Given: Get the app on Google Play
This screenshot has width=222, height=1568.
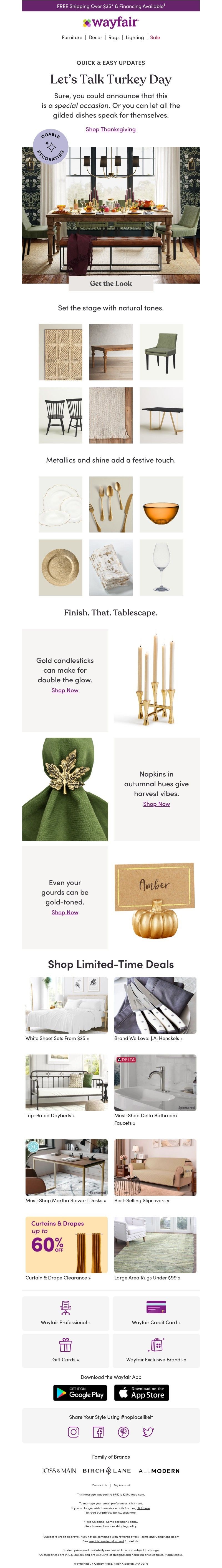Looking at the screenshot, I should [80, 1393].
